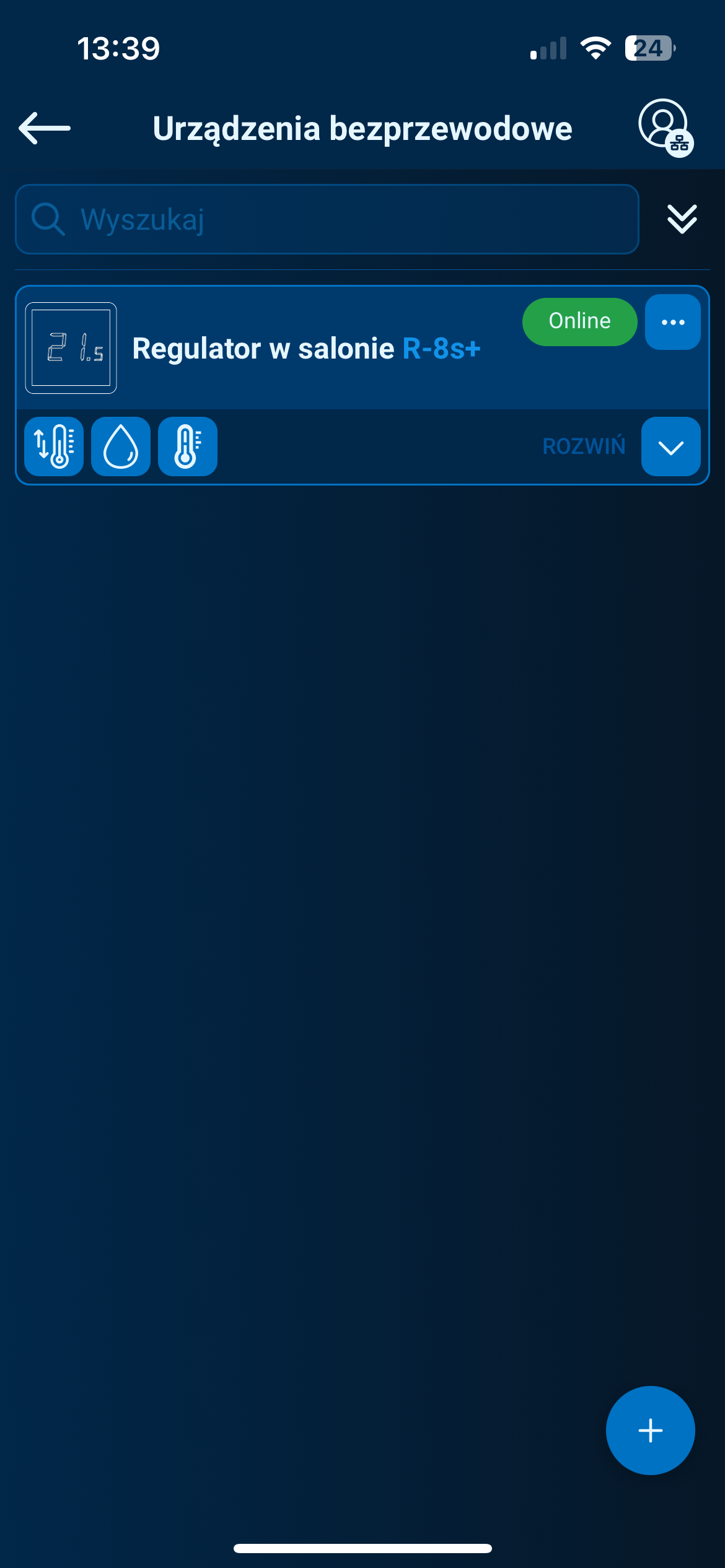Screen dimensions: 725x1568
Task: Open the Regulator w salonie R-8s+ card
Action: pyautogui.click(x=306, y=349)
